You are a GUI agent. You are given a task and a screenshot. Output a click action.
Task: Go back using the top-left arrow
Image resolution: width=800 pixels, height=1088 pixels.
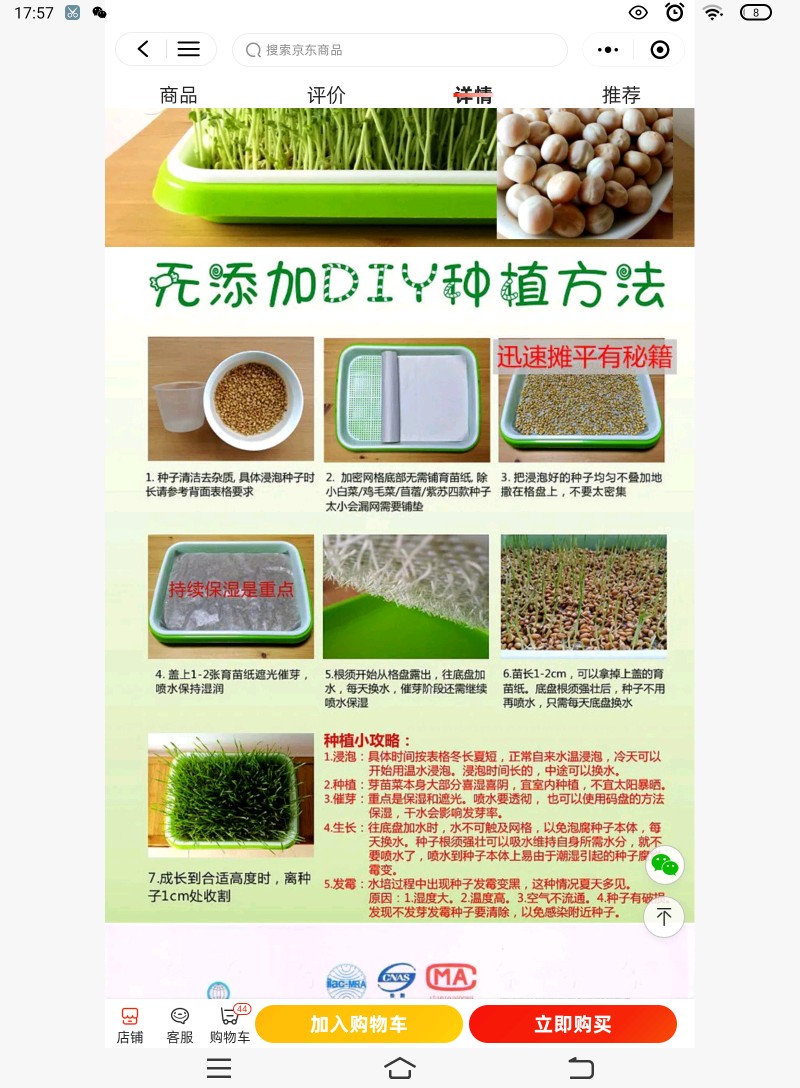pyautogui.click(x=143, y=49)
